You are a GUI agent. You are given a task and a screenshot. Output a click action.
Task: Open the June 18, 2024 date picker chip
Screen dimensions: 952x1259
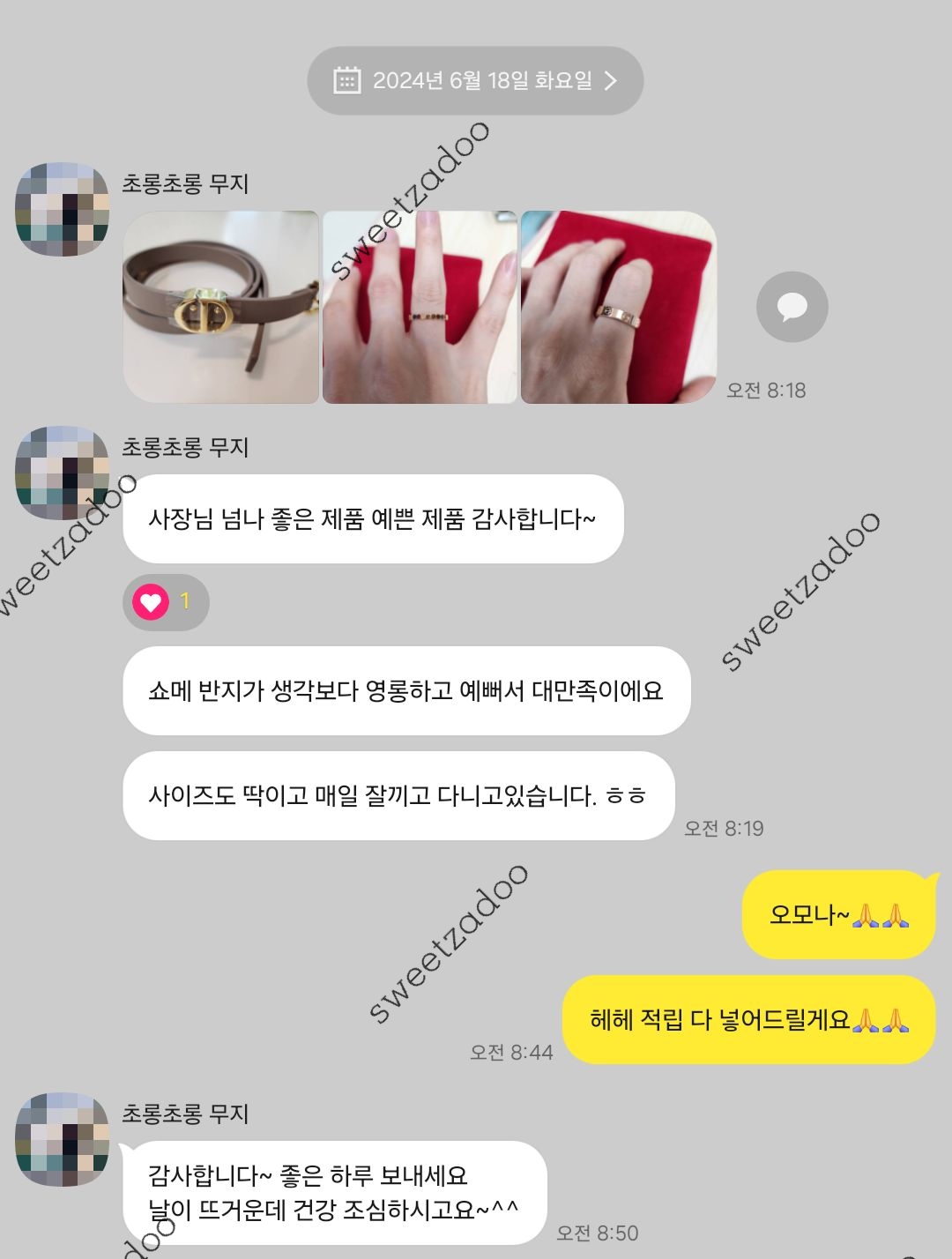tap(475, 81)
